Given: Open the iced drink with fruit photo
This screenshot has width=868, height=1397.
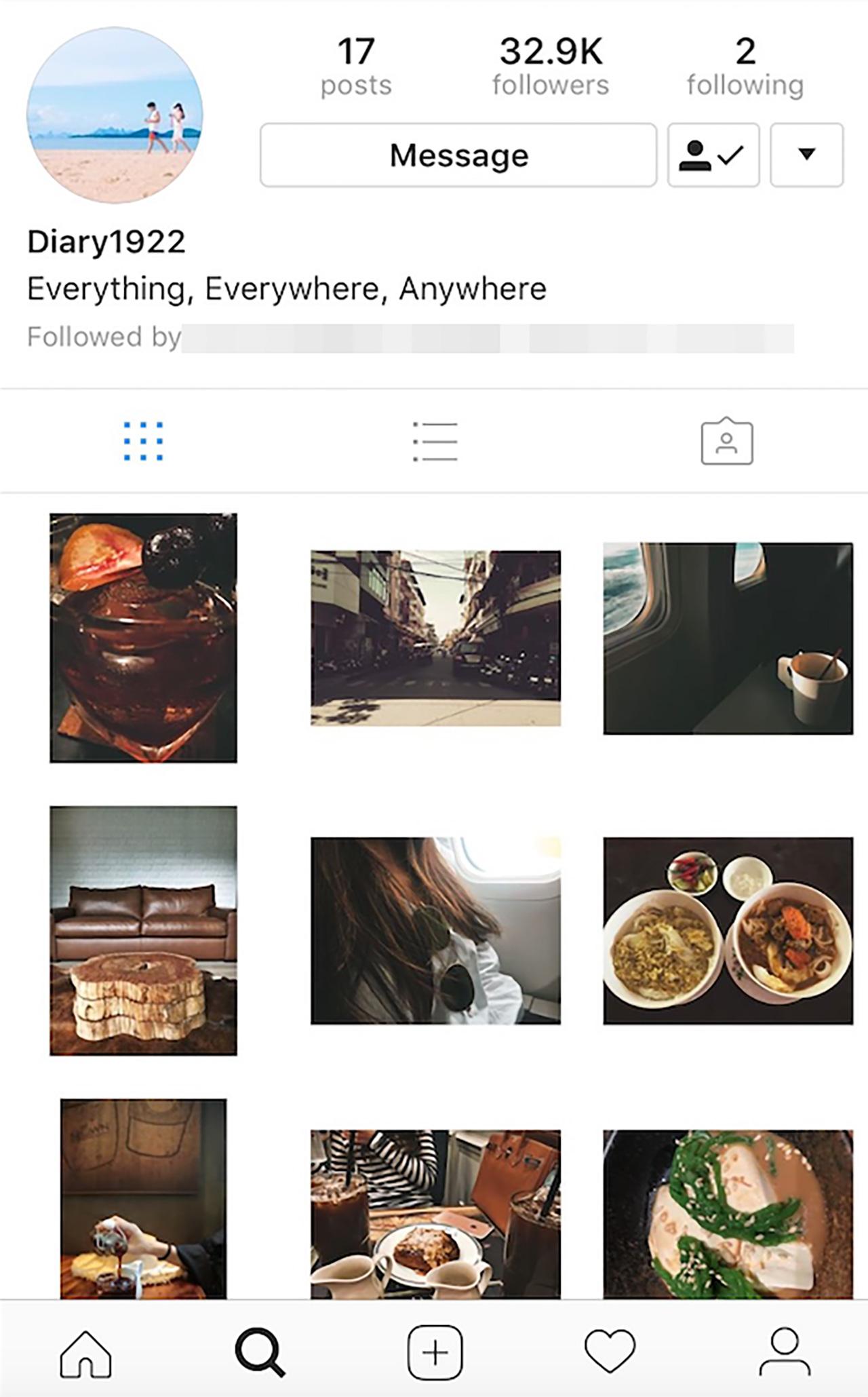Looking at the screenshot, I should tap(143, 638).
